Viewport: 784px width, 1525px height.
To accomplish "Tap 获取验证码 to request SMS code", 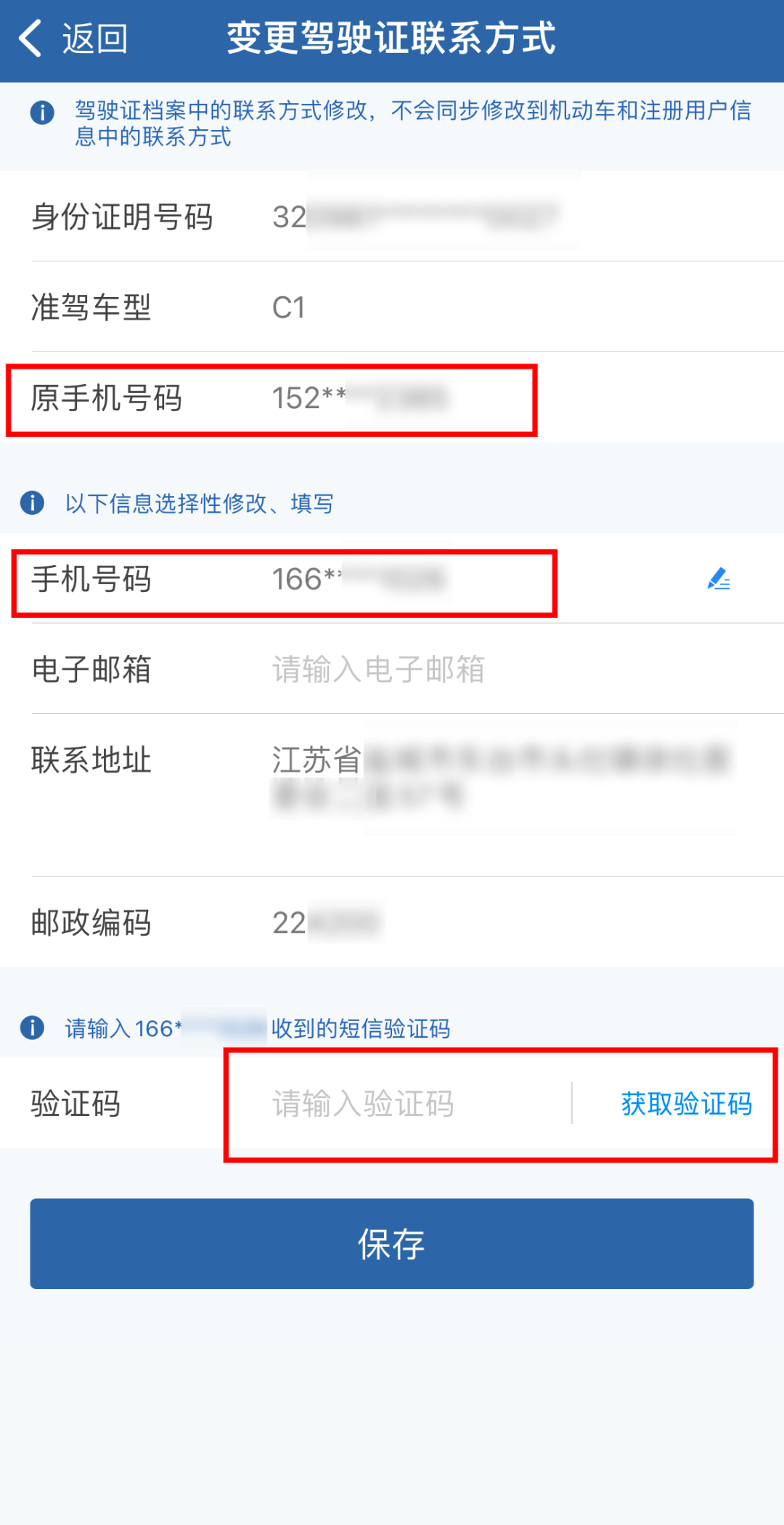I will (x=686, y=1104).
